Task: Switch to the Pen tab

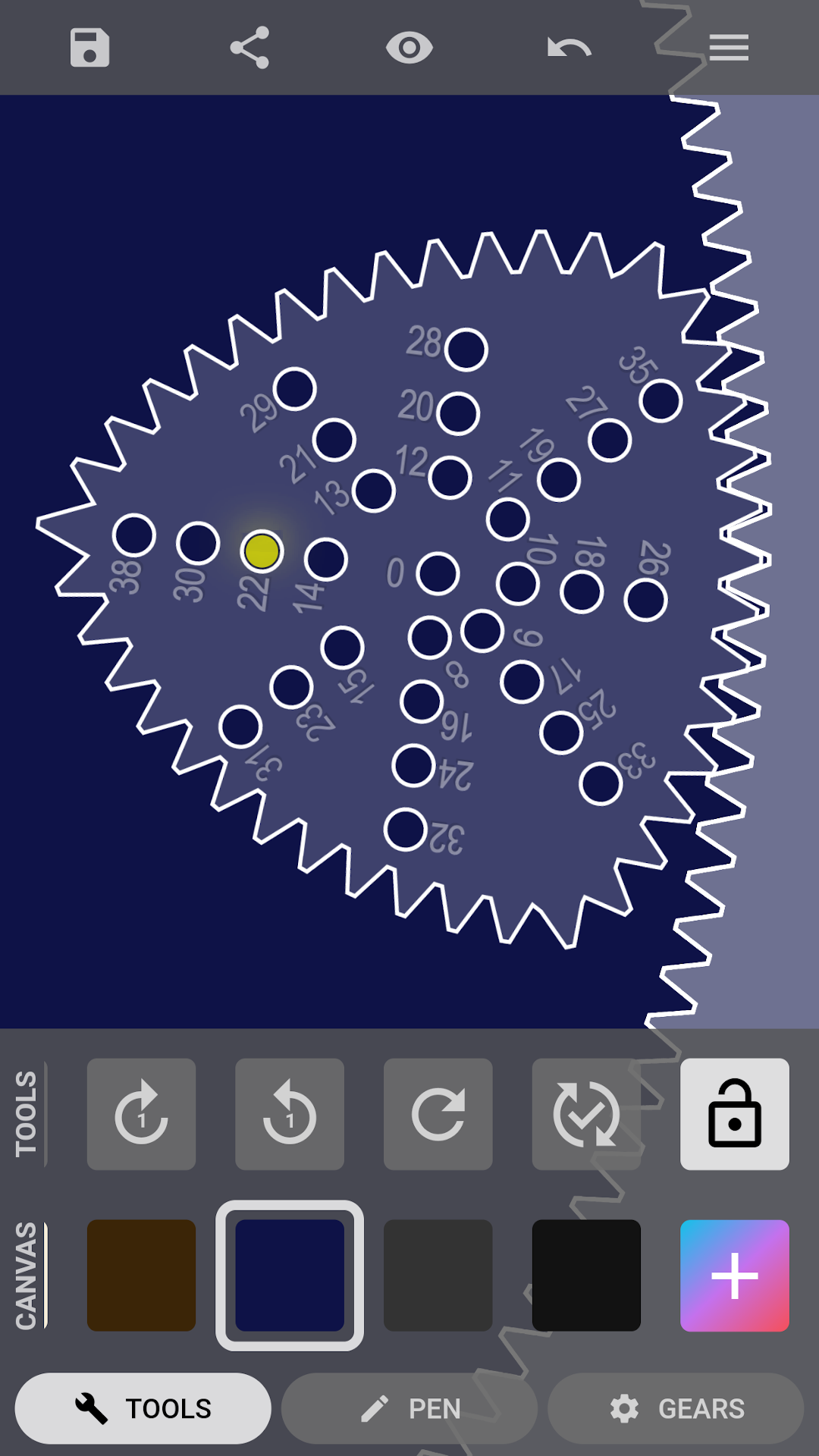Action: click(409, 1408)
